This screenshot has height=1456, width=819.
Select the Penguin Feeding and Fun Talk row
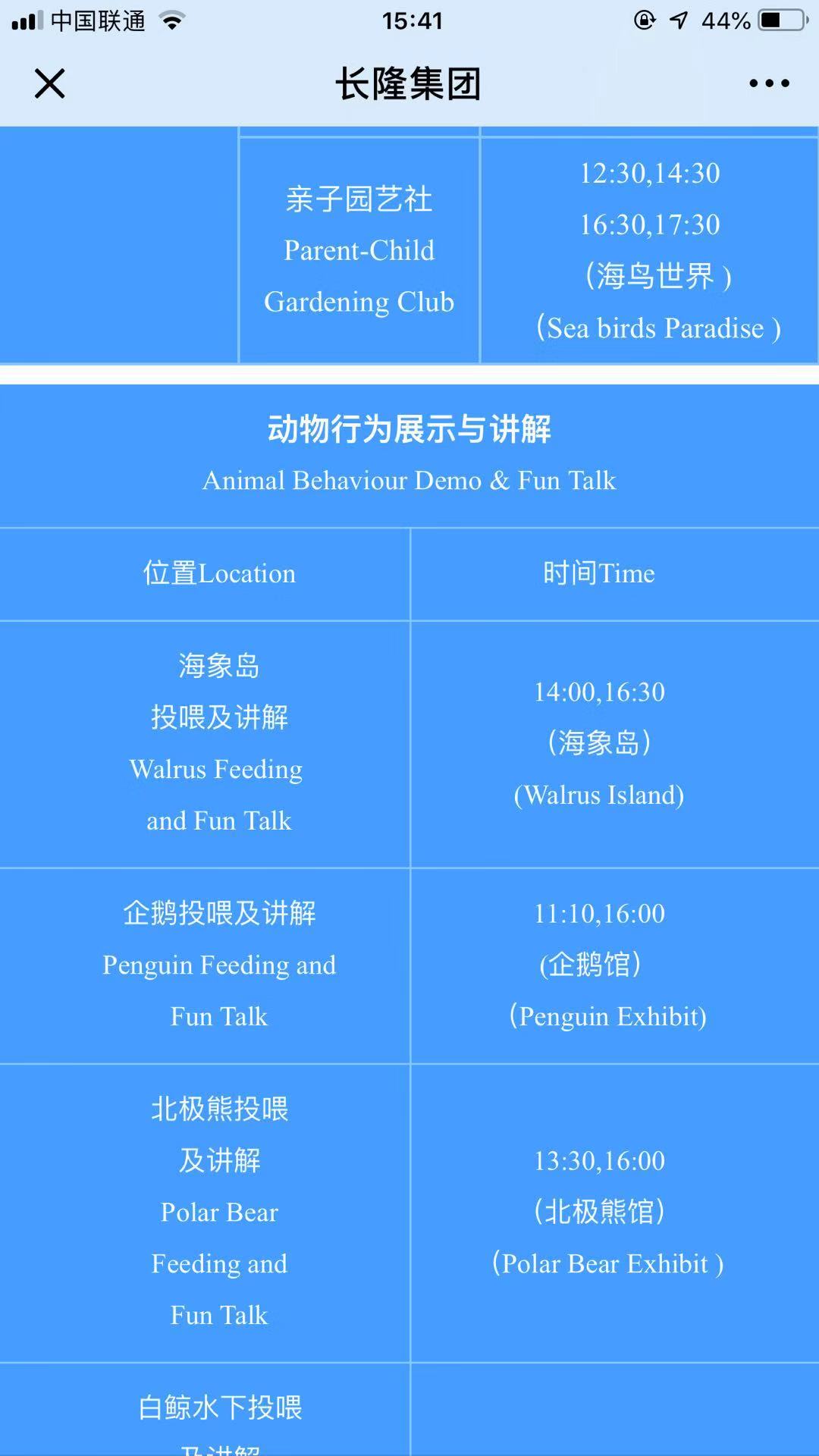218,965
